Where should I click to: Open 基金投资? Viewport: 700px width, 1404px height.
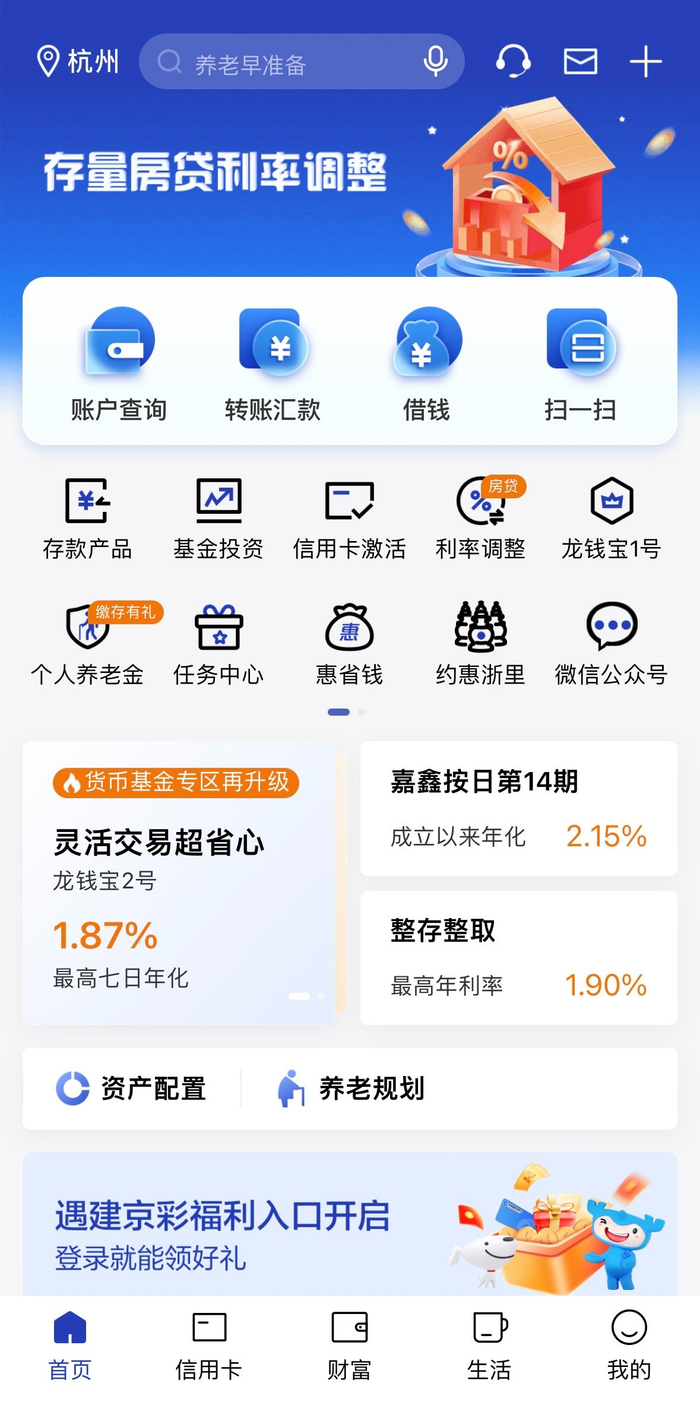(218, 518)
